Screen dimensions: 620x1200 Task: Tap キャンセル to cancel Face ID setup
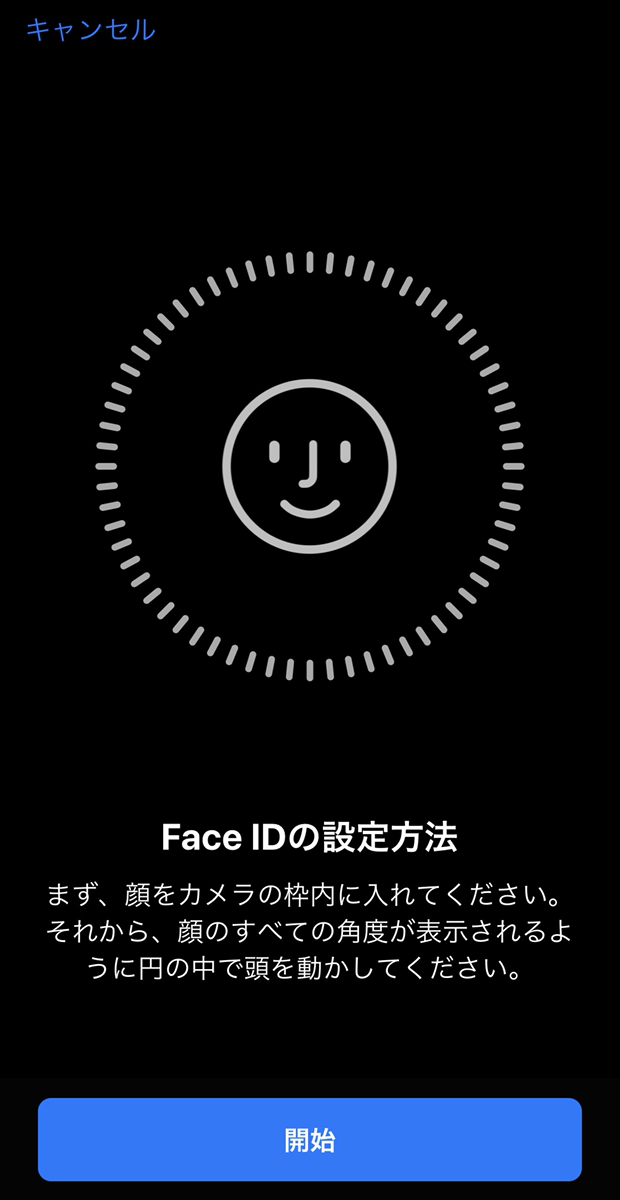90,29
